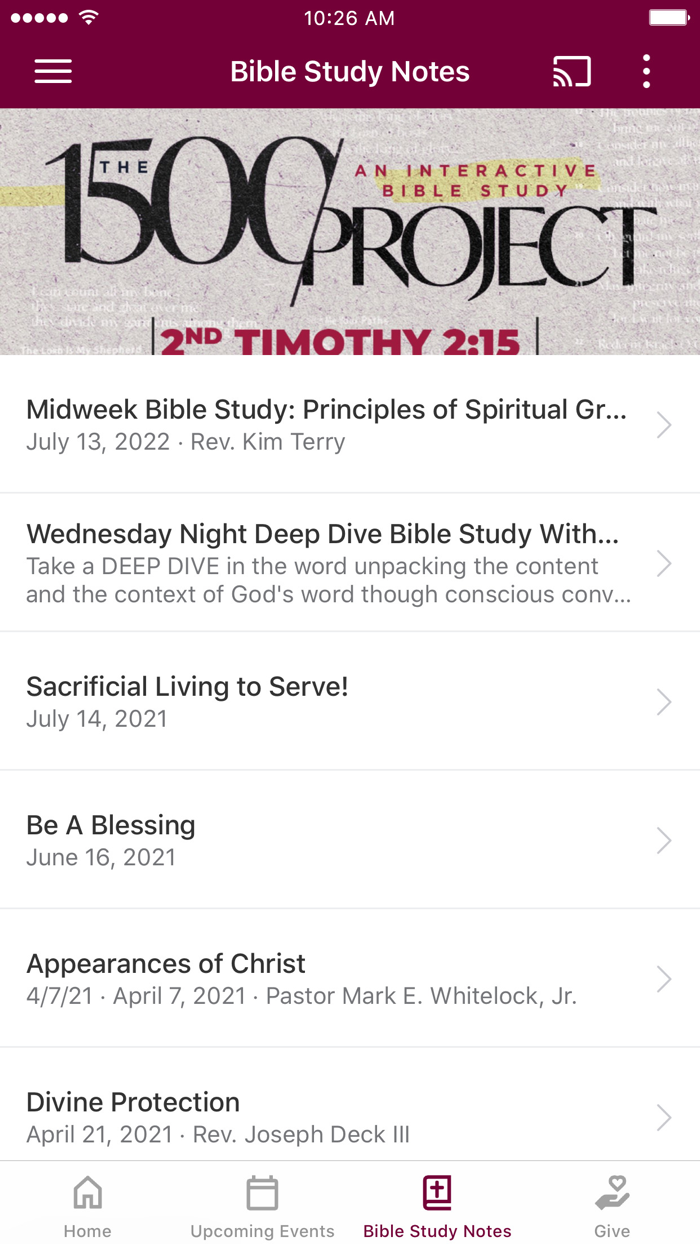Go to the Upcoming Events tab
Image resolution: width=700 pixels, height=1244 pixels.
(262, 1206)
